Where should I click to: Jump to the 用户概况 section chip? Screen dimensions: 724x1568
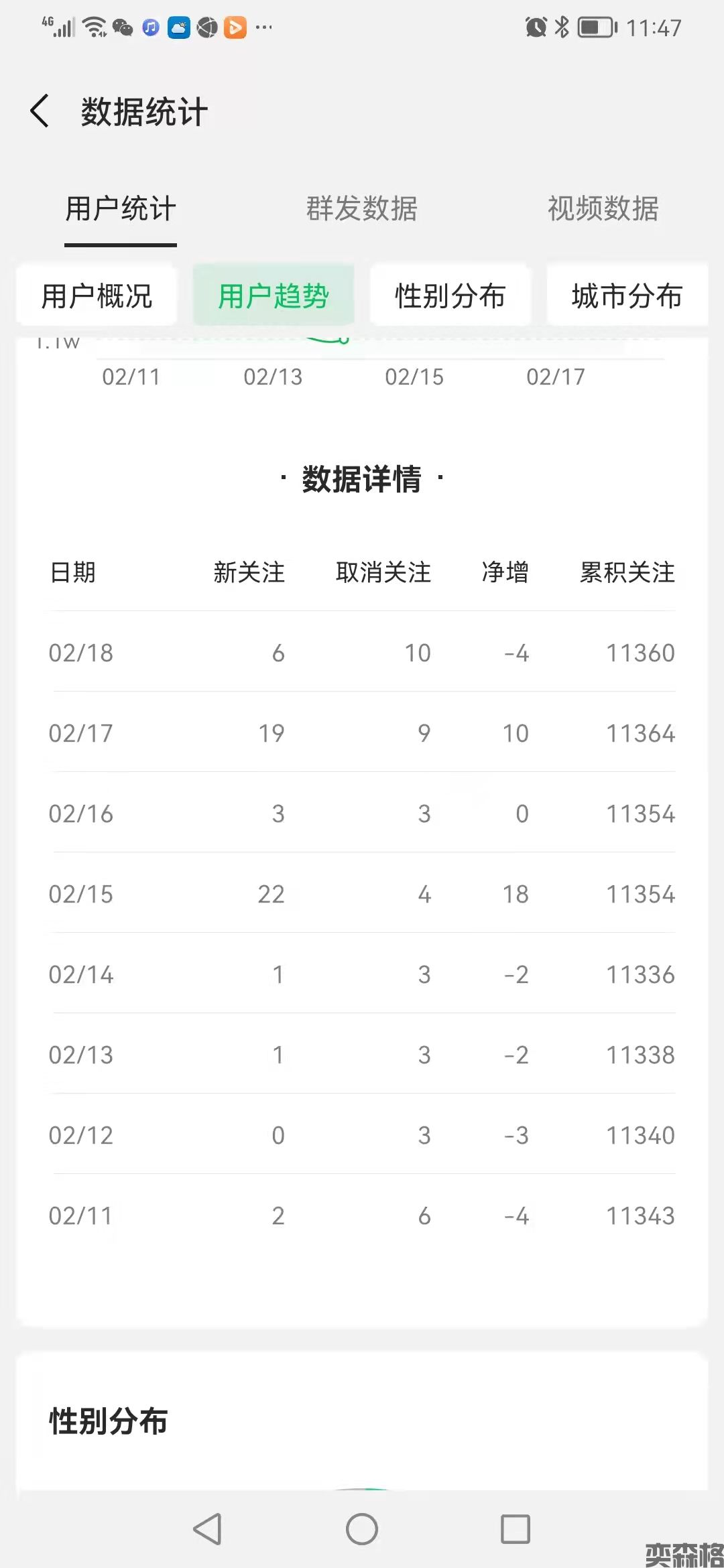coord(97,296)
